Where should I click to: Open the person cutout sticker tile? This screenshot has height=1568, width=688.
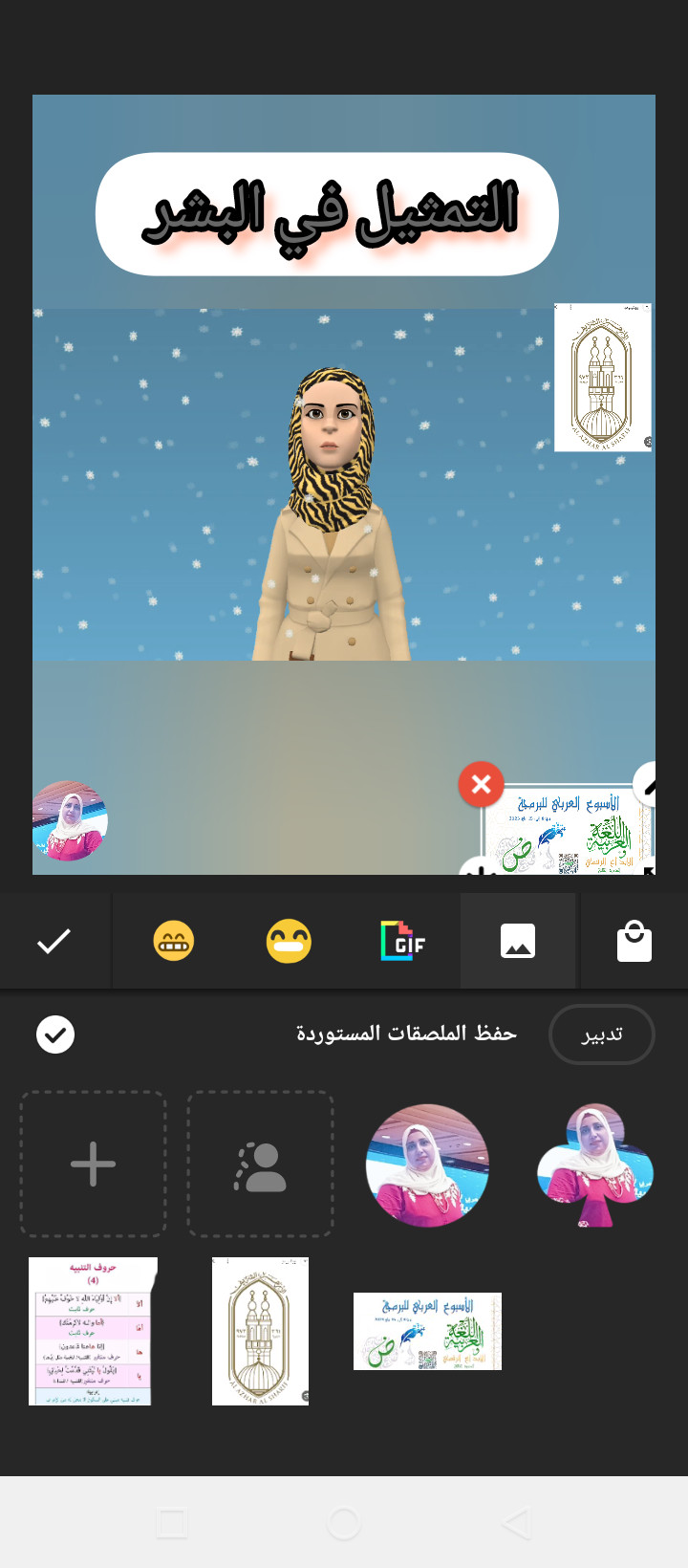click(x=260, y=1165)
